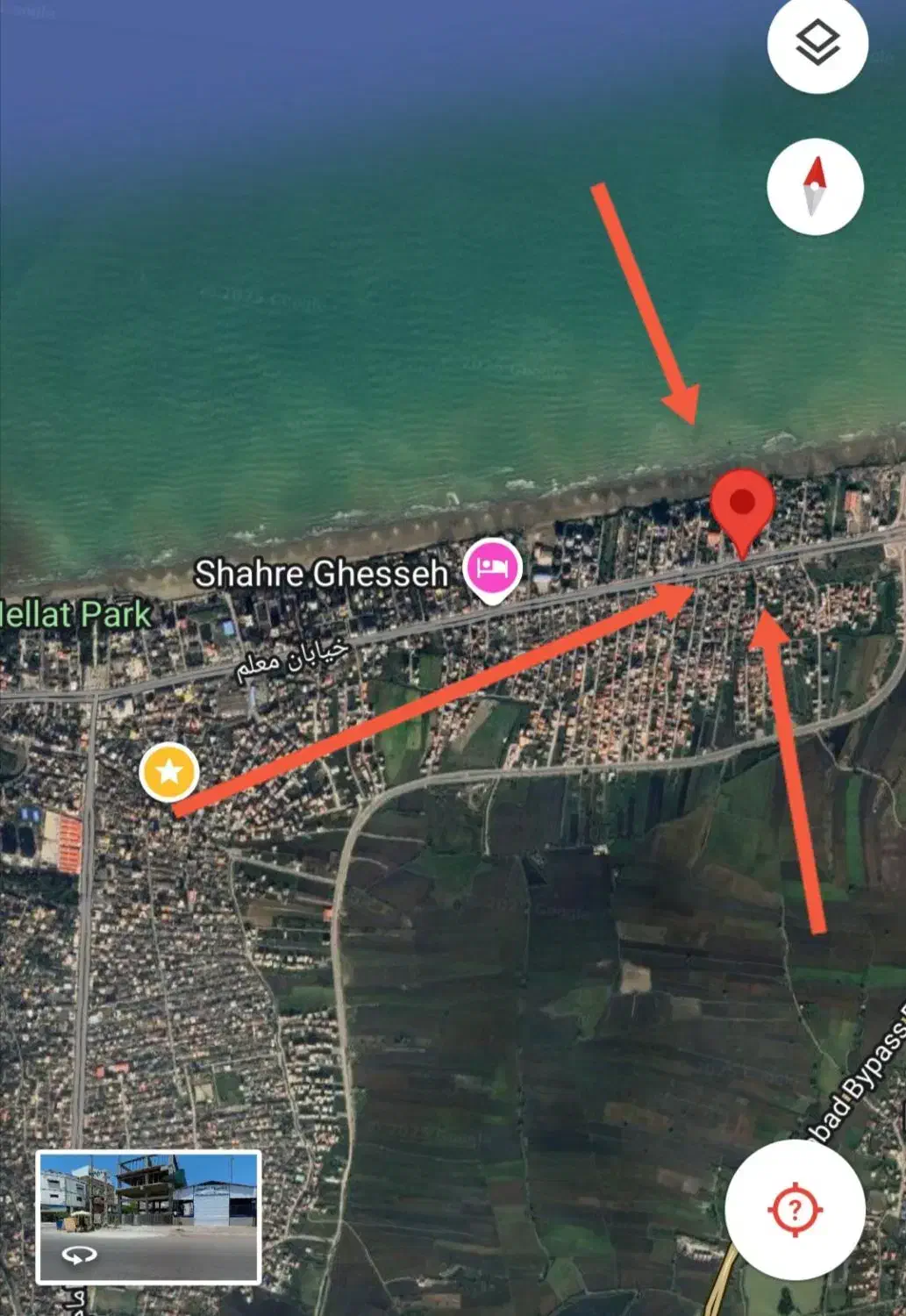This screenshot has width=906, height=1316.
Task: Open the map layers selector
Action: click(x=817, y=43)
